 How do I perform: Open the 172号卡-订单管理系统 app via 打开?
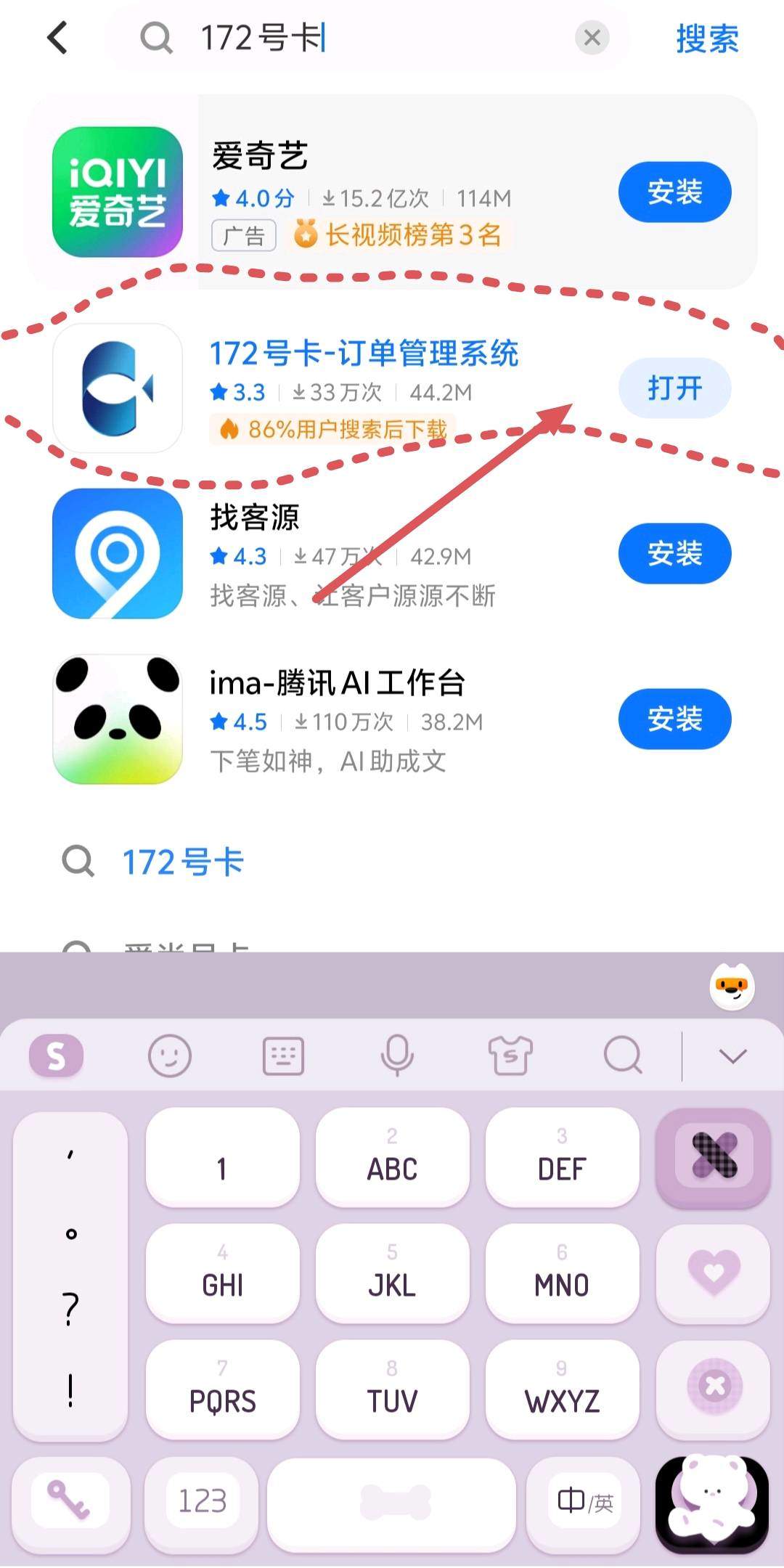click(674, 388)
